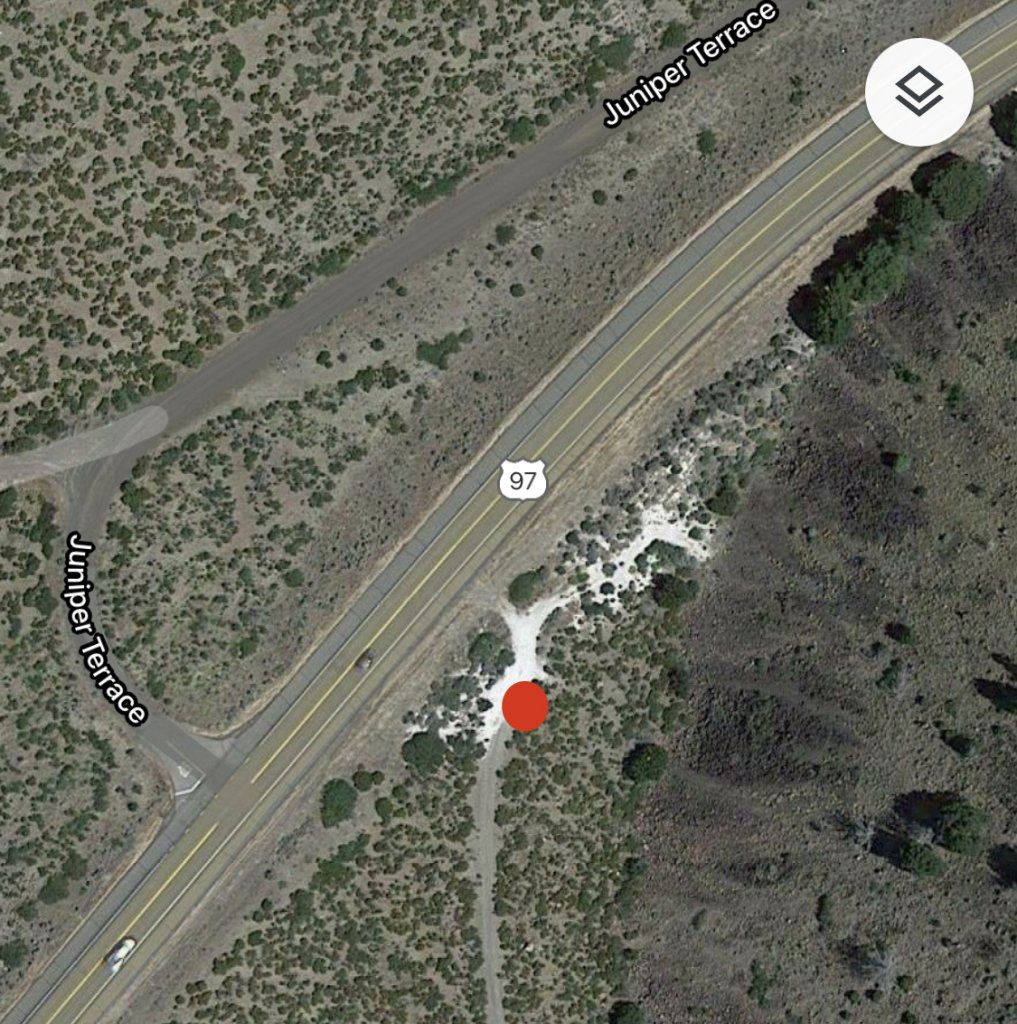Tap the red location marker
Viewport: 1017px width, 1024px height.
525,706
